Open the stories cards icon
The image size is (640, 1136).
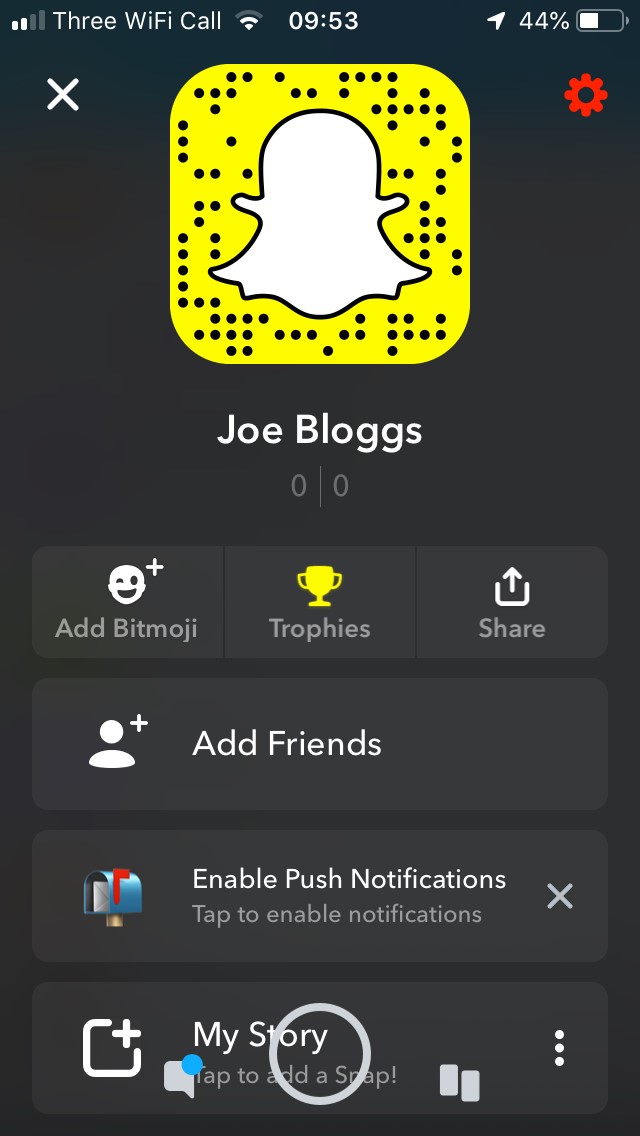(x=460, y=1082)
